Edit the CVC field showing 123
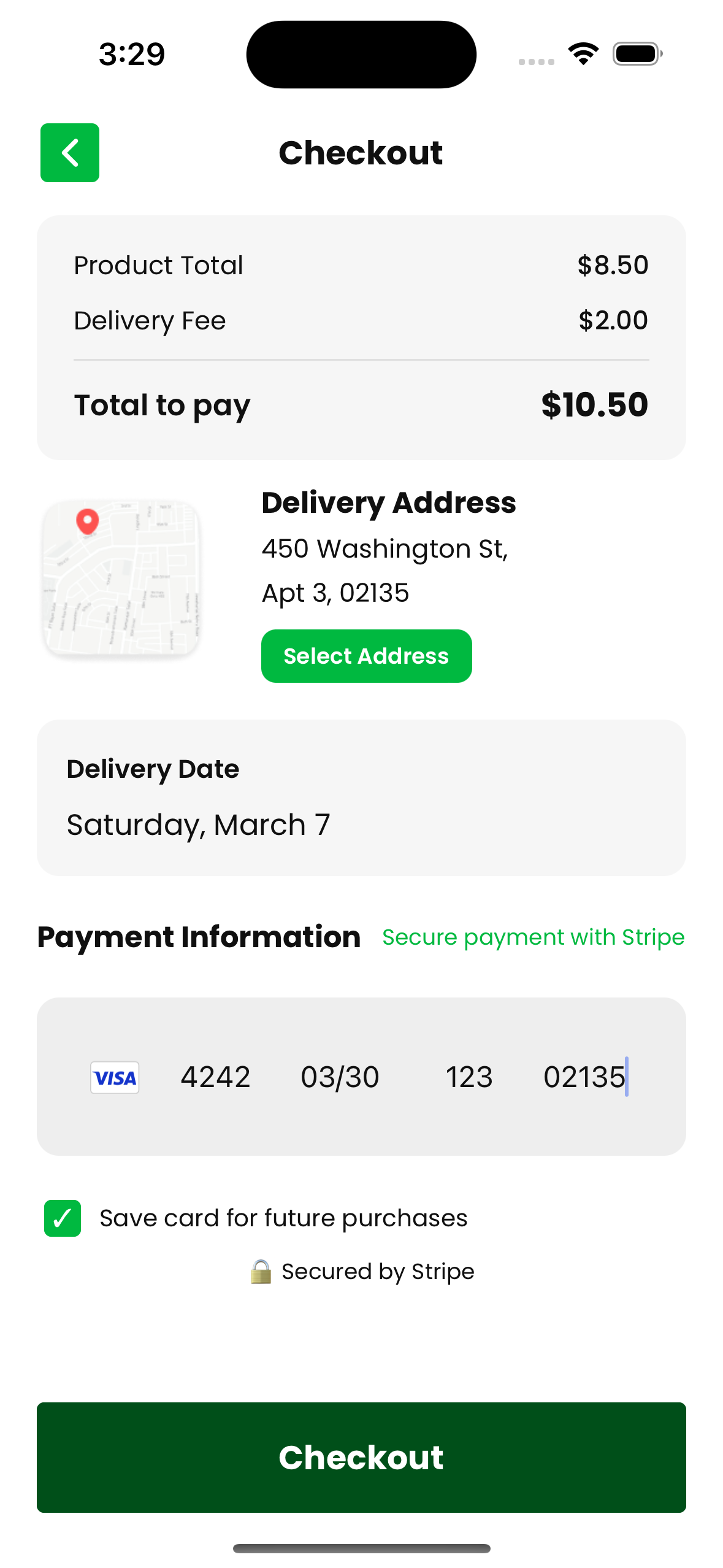Image resolution: width=723 pixels, height=1568 pixels. pos(469,1077)
